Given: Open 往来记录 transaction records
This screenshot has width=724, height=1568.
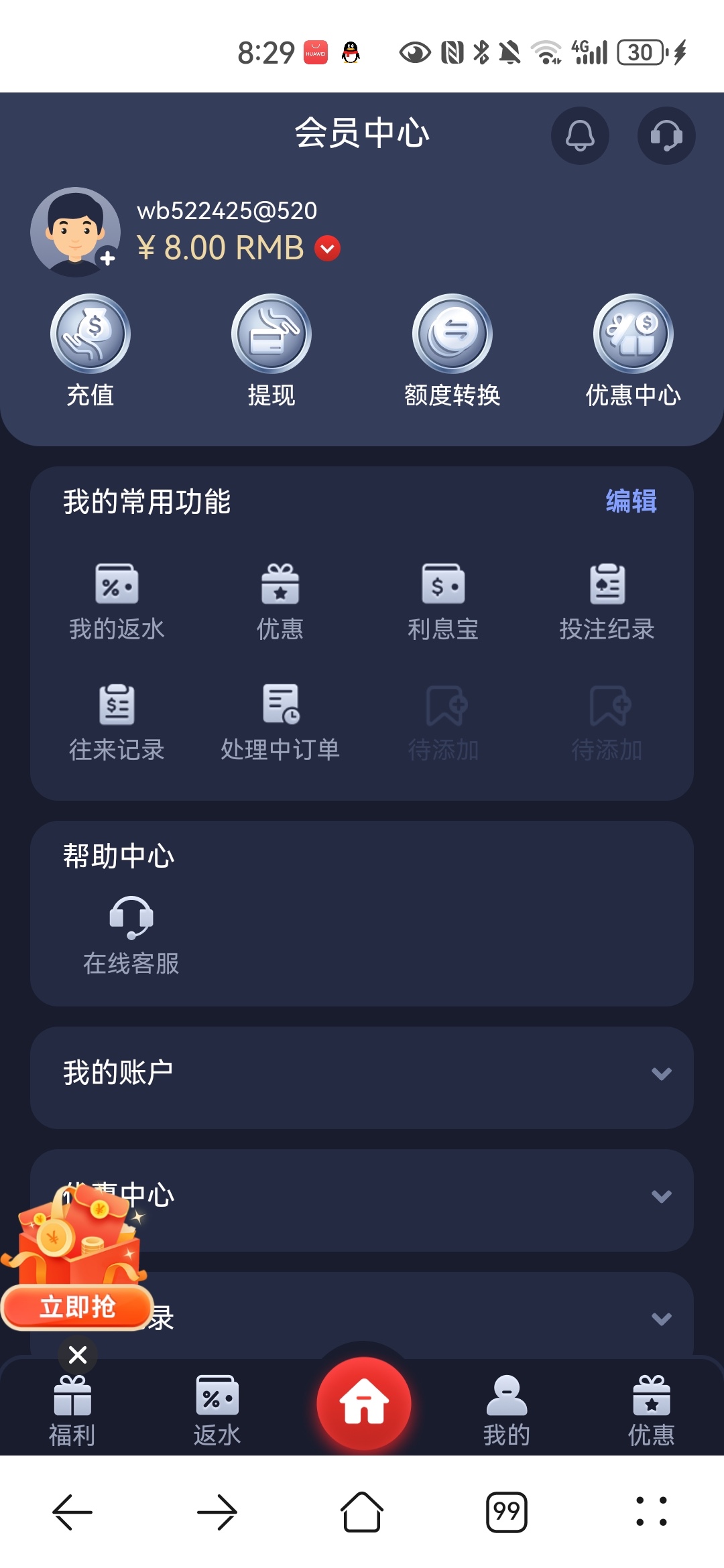Looking at the screenshot, I should (x=117, y=722).
